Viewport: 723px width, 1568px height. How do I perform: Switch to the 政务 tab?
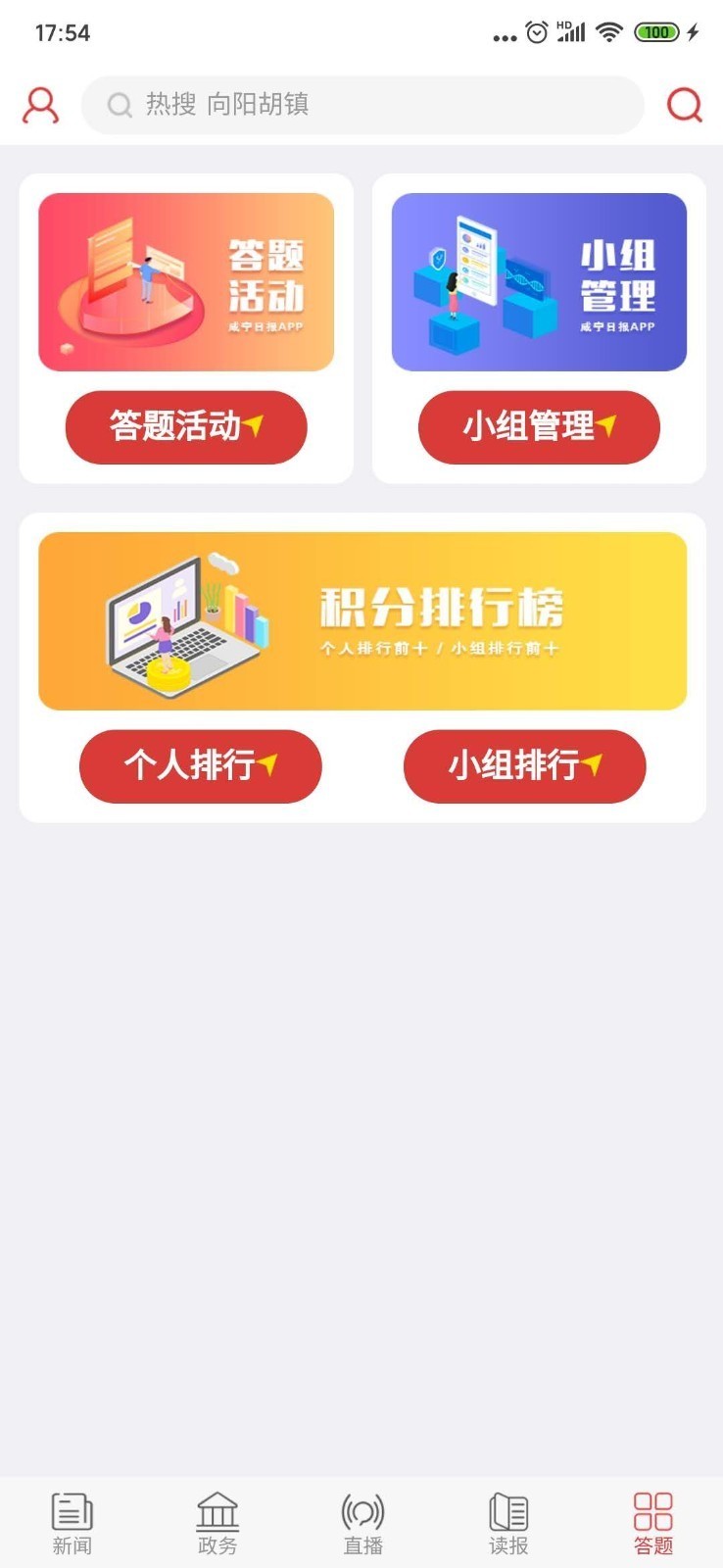click(x=217, y=1524)
